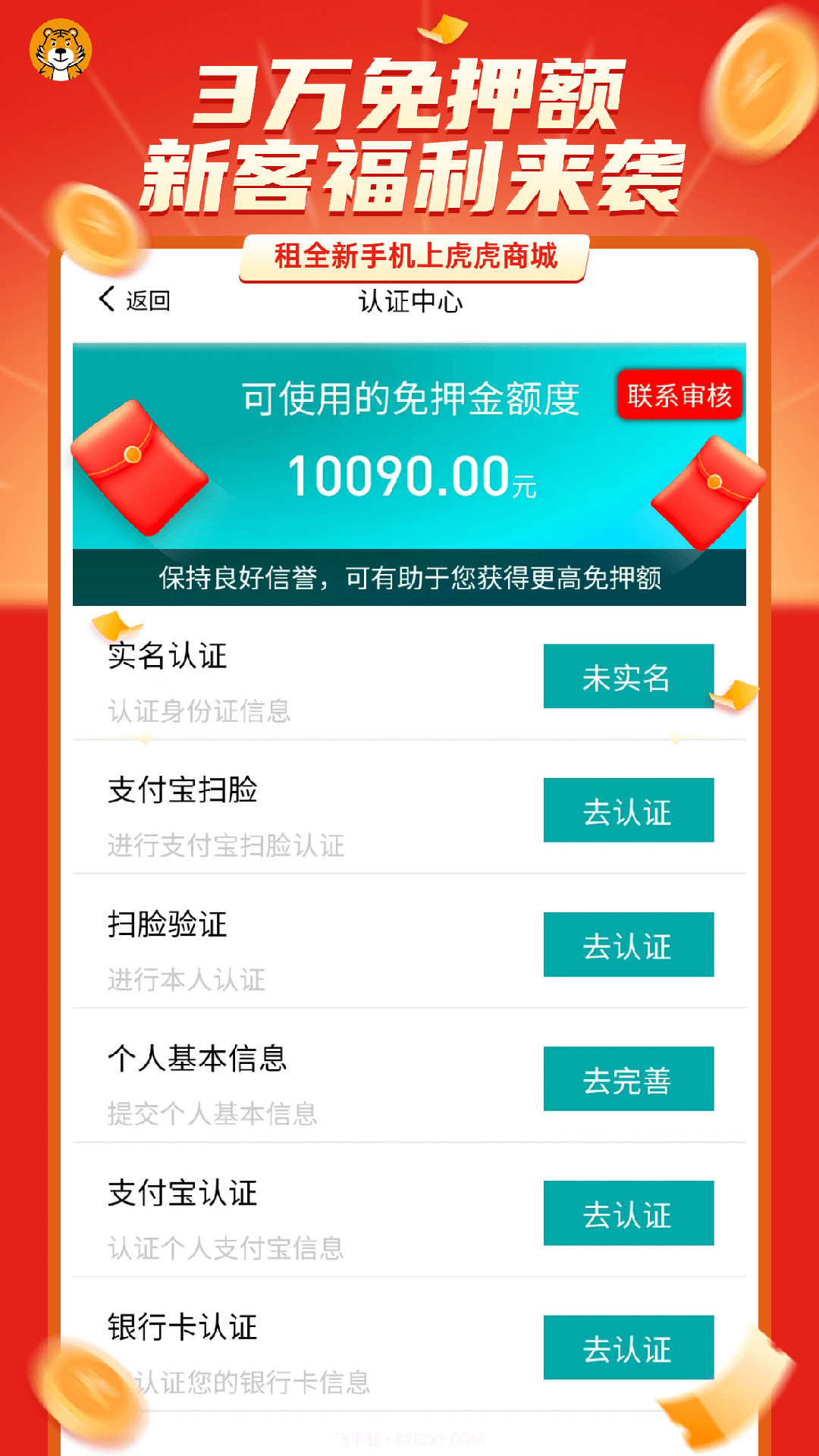819x1456 pixels.
Task: Start 去认证 for 支付宝扫脸 face scan
Action: 628,810
